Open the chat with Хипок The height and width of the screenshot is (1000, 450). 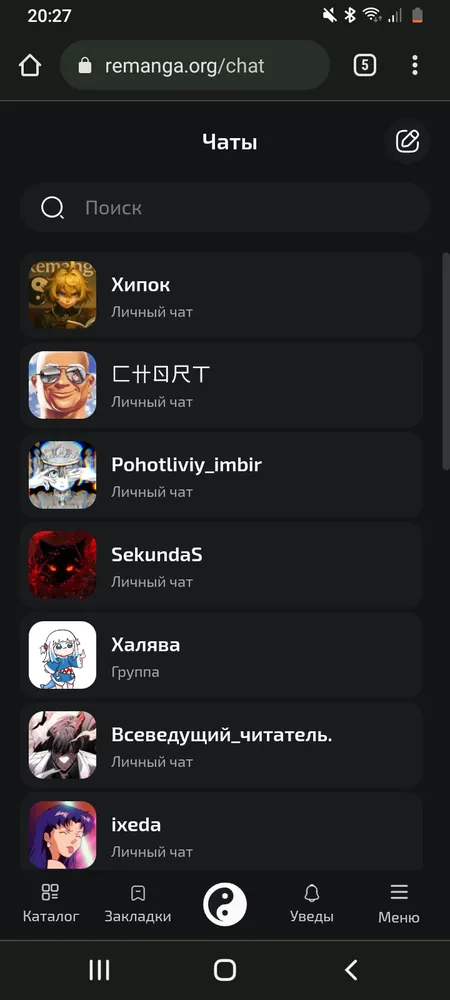(222, 295)
